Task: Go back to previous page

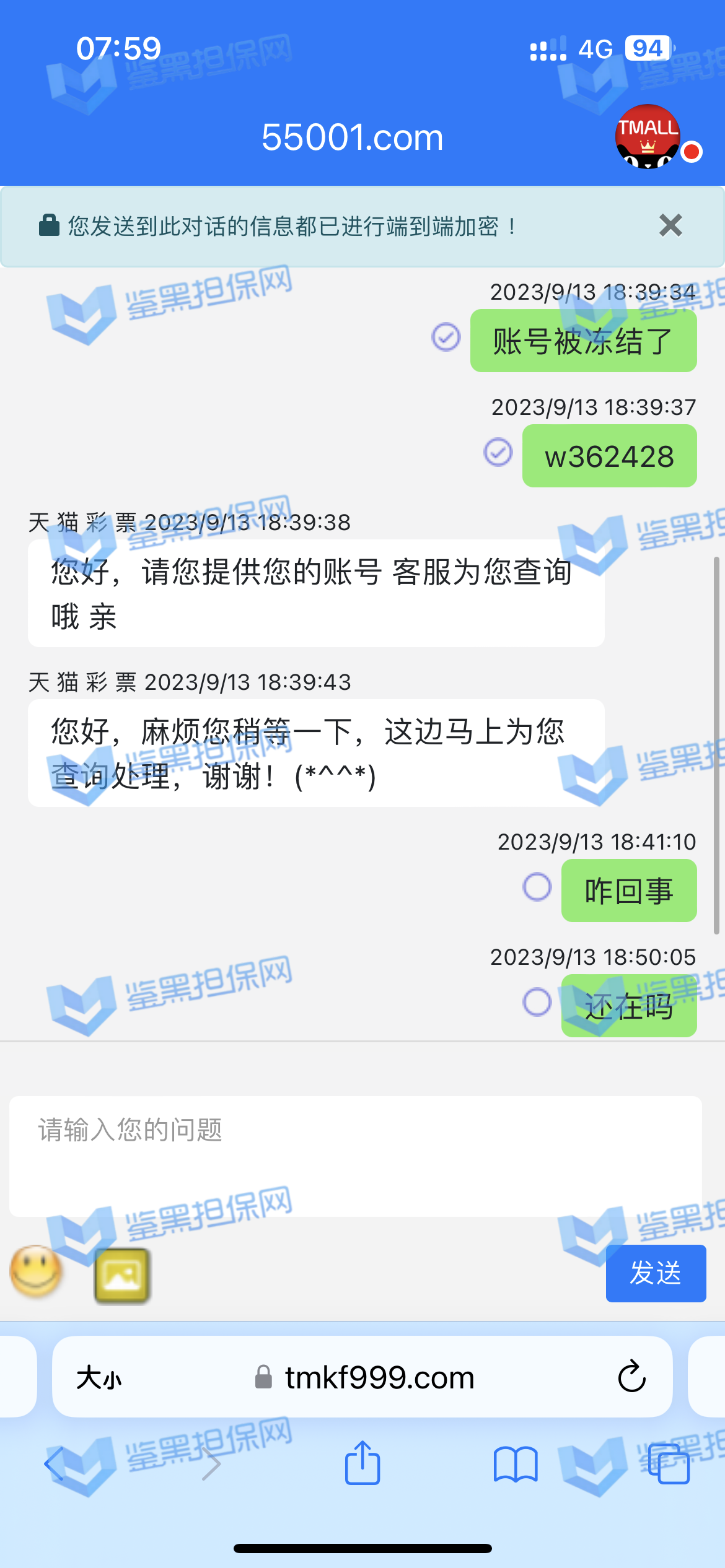Action: (x=55, y=1464)
